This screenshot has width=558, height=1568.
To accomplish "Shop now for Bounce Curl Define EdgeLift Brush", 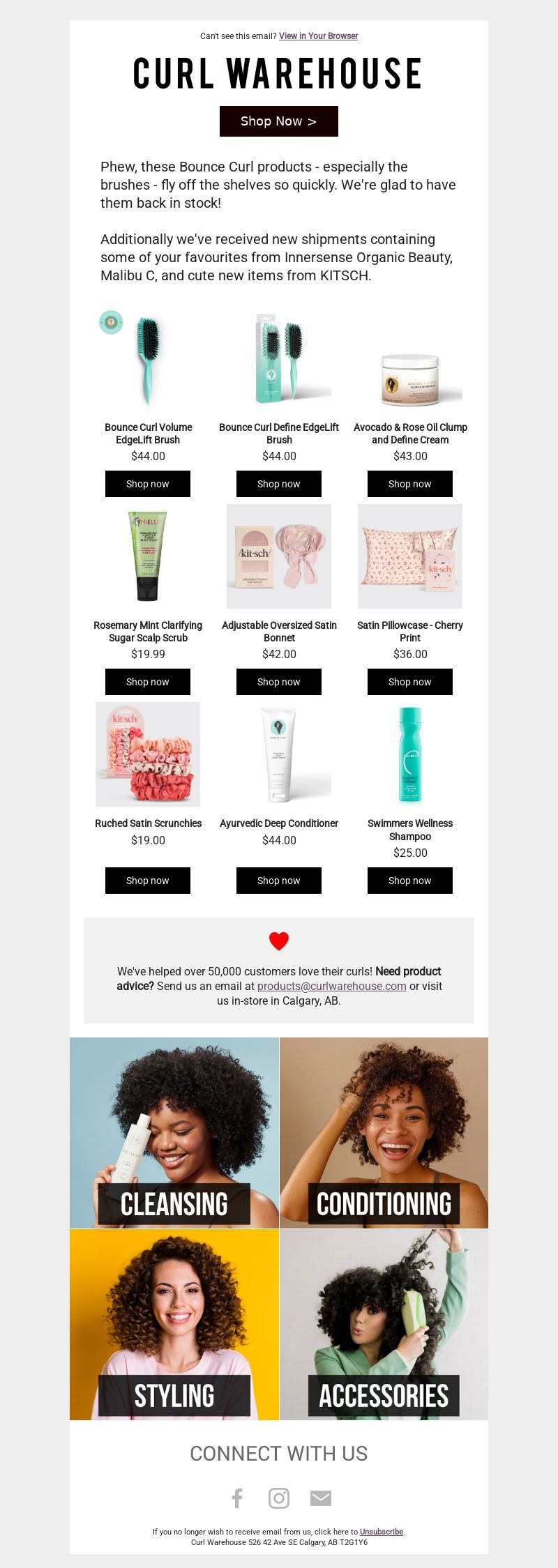I will 278,484.
